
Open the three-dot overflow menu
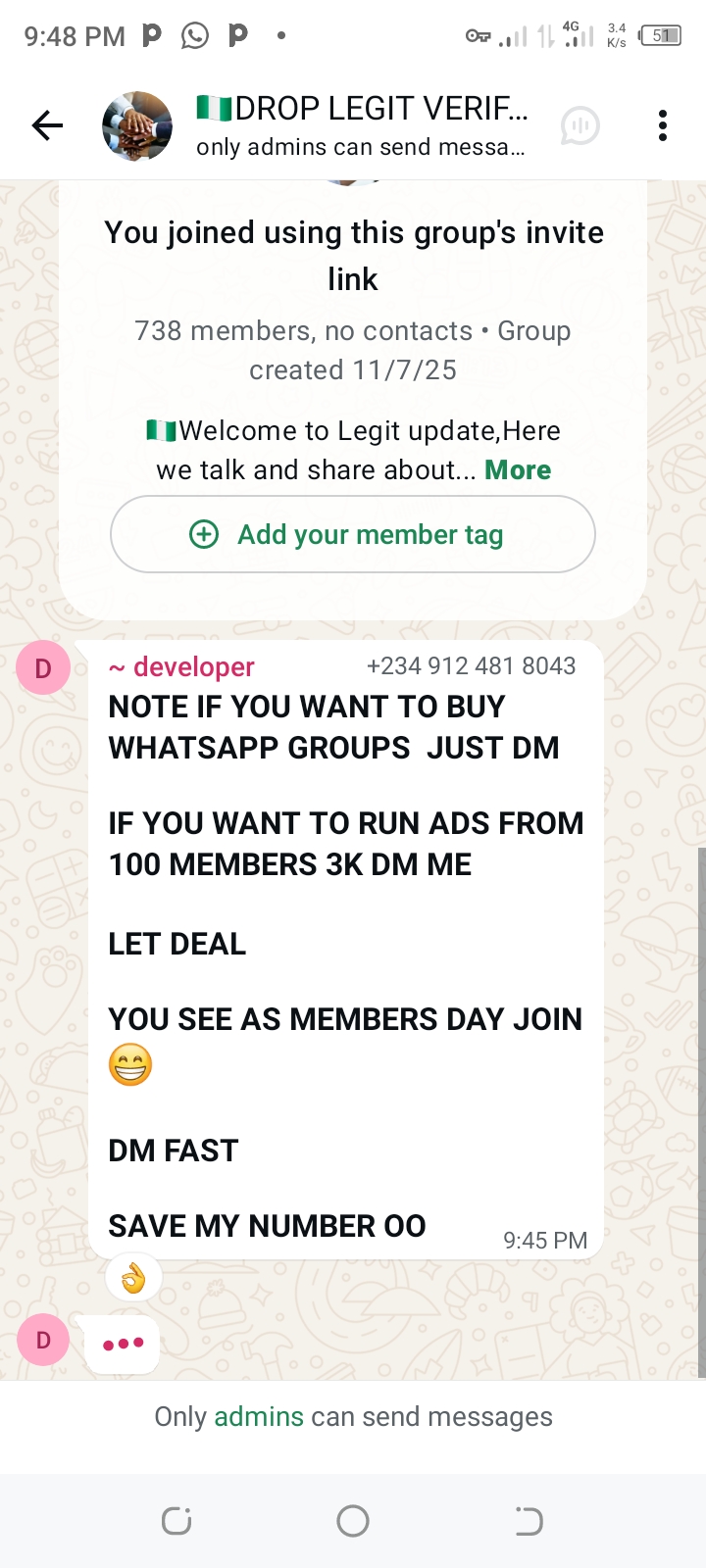point(663,125)
